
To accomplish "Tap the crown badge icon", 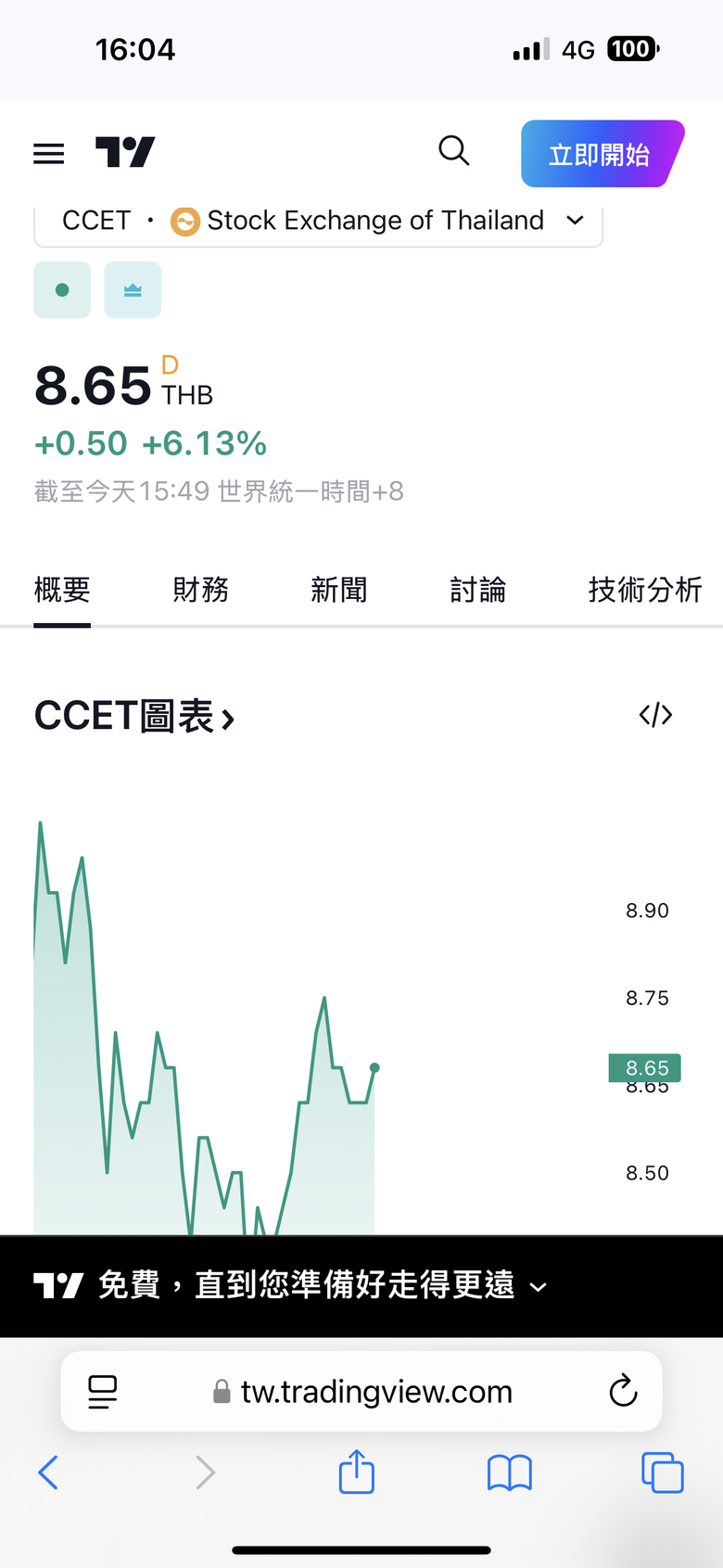I will pos(133,290).
